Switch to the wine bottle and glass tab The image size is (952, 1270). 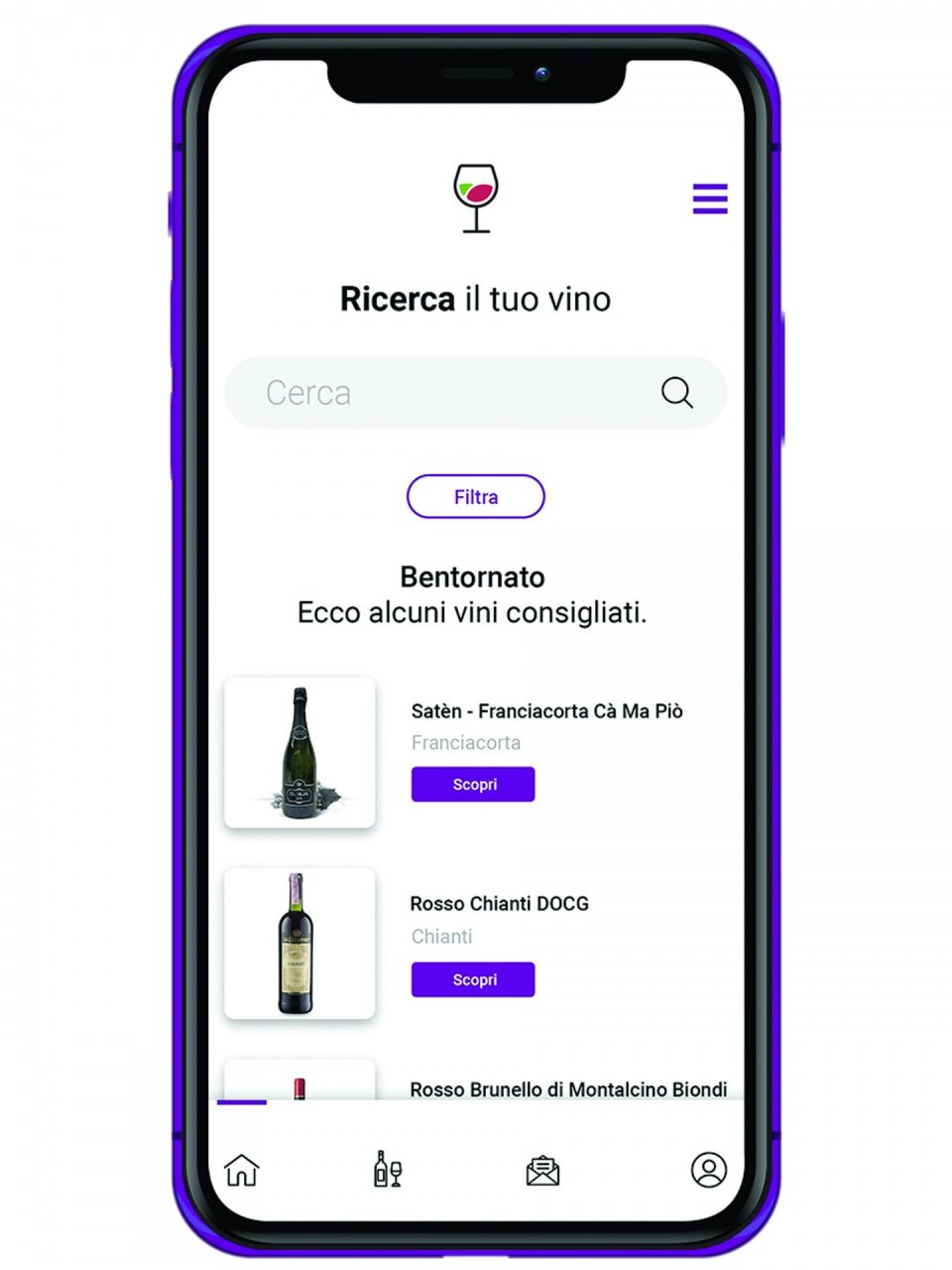pyautogui.click(x=388, y=1170)
